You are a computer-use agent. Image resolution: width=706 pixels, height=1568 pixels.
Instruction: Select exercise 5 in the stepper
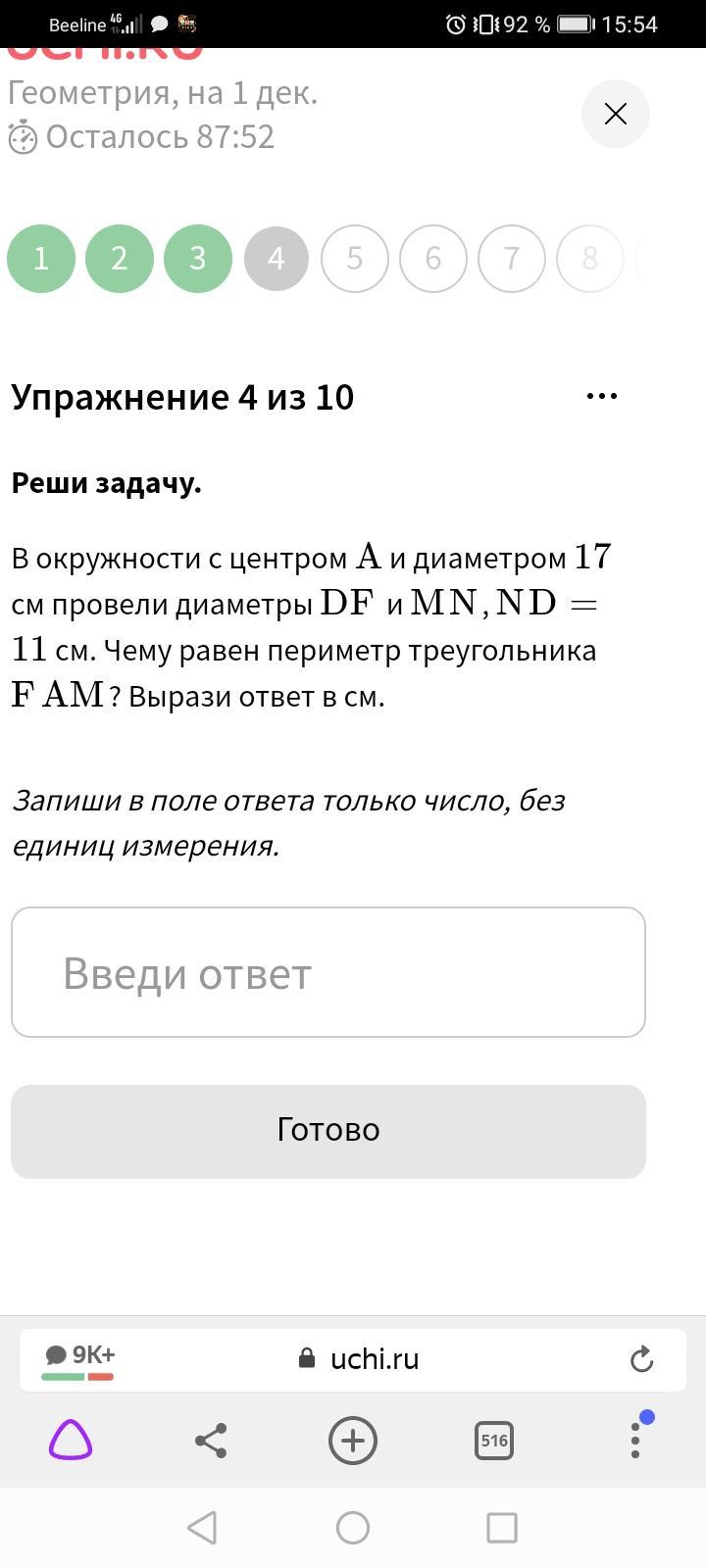point(355,259)
